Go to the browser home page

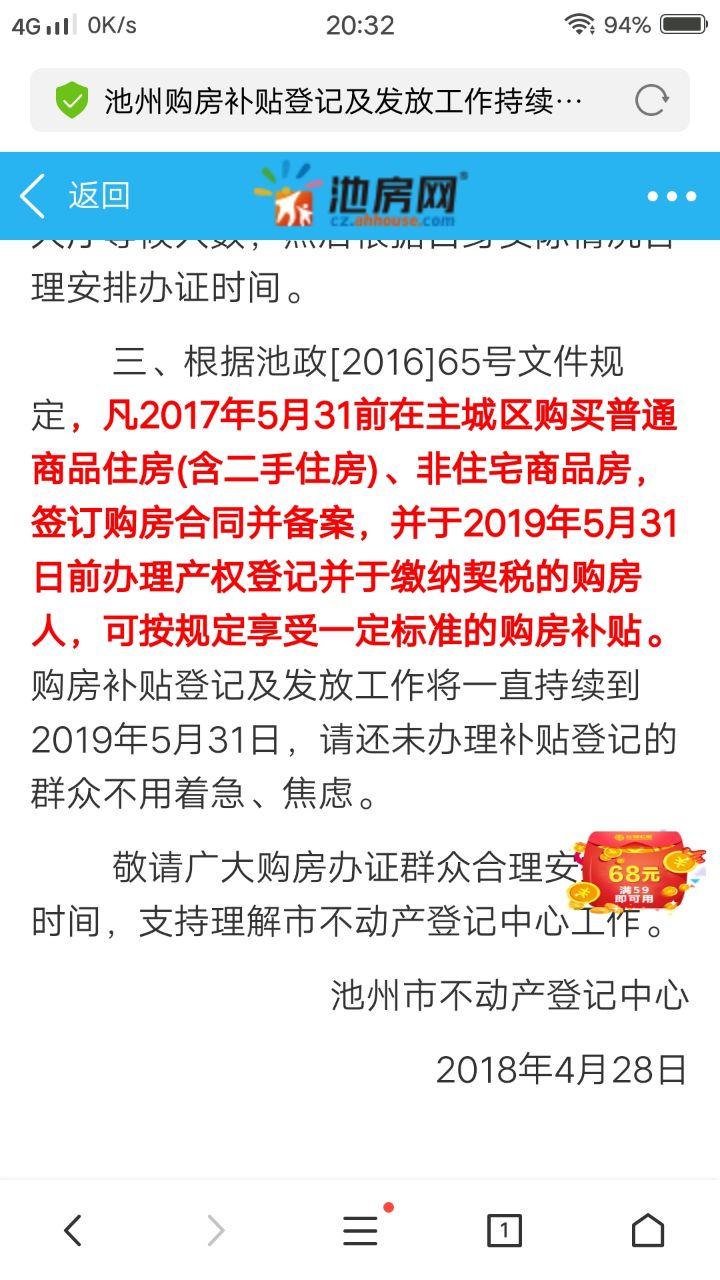coord(648,1230)
